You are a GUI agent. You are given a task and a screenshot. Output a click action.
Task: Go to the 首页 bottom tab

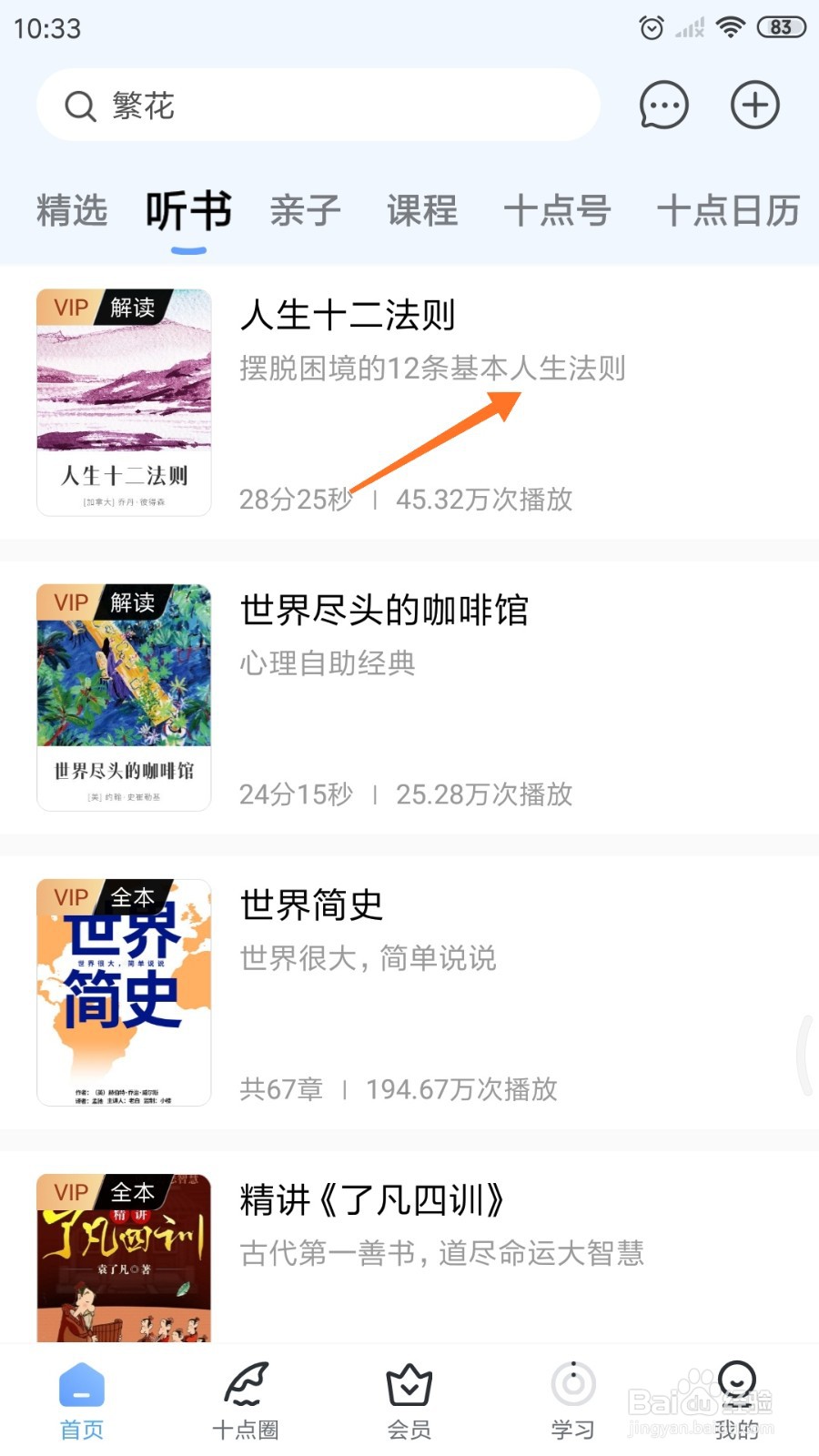coord(82,1401)
